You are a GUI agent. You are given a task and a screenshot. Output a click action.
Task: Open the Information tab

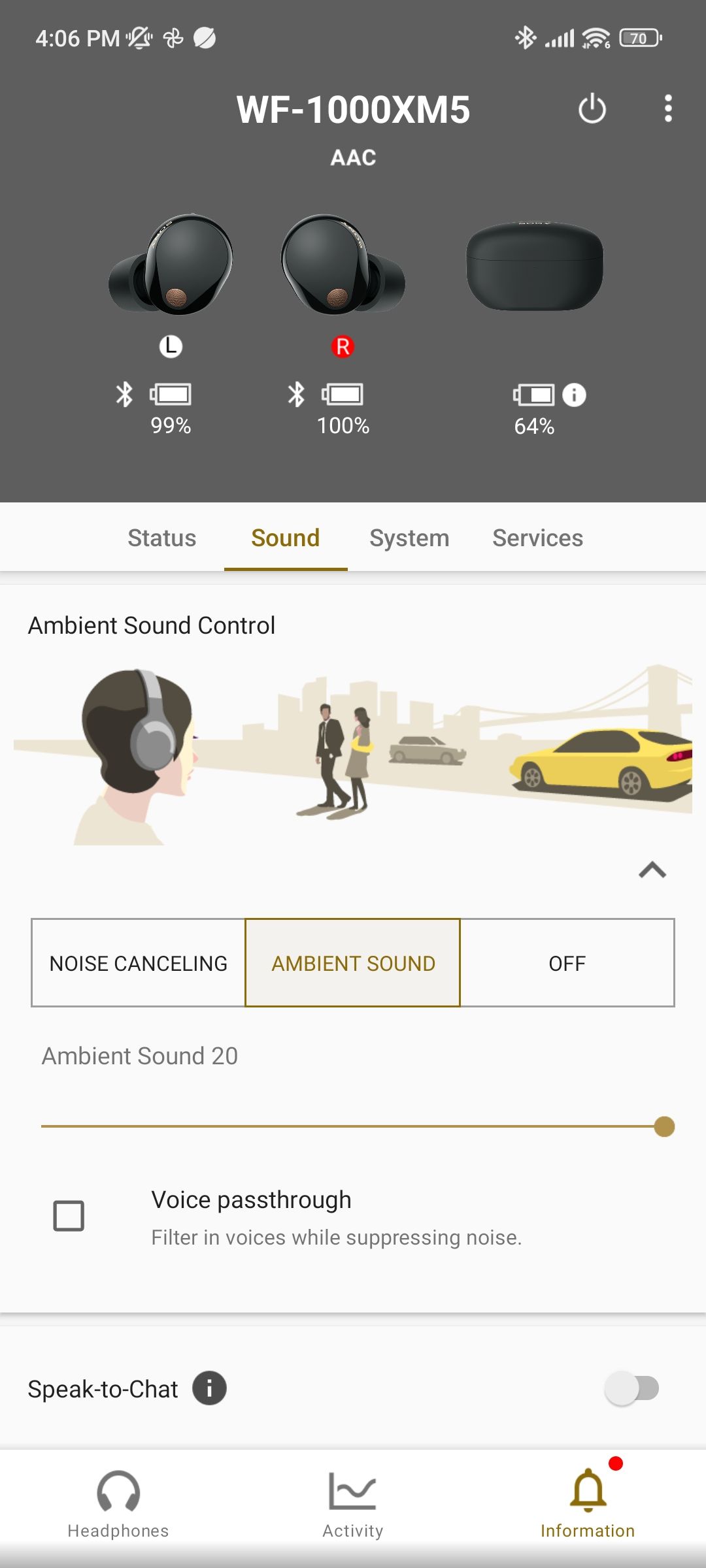click(588, 1504)
